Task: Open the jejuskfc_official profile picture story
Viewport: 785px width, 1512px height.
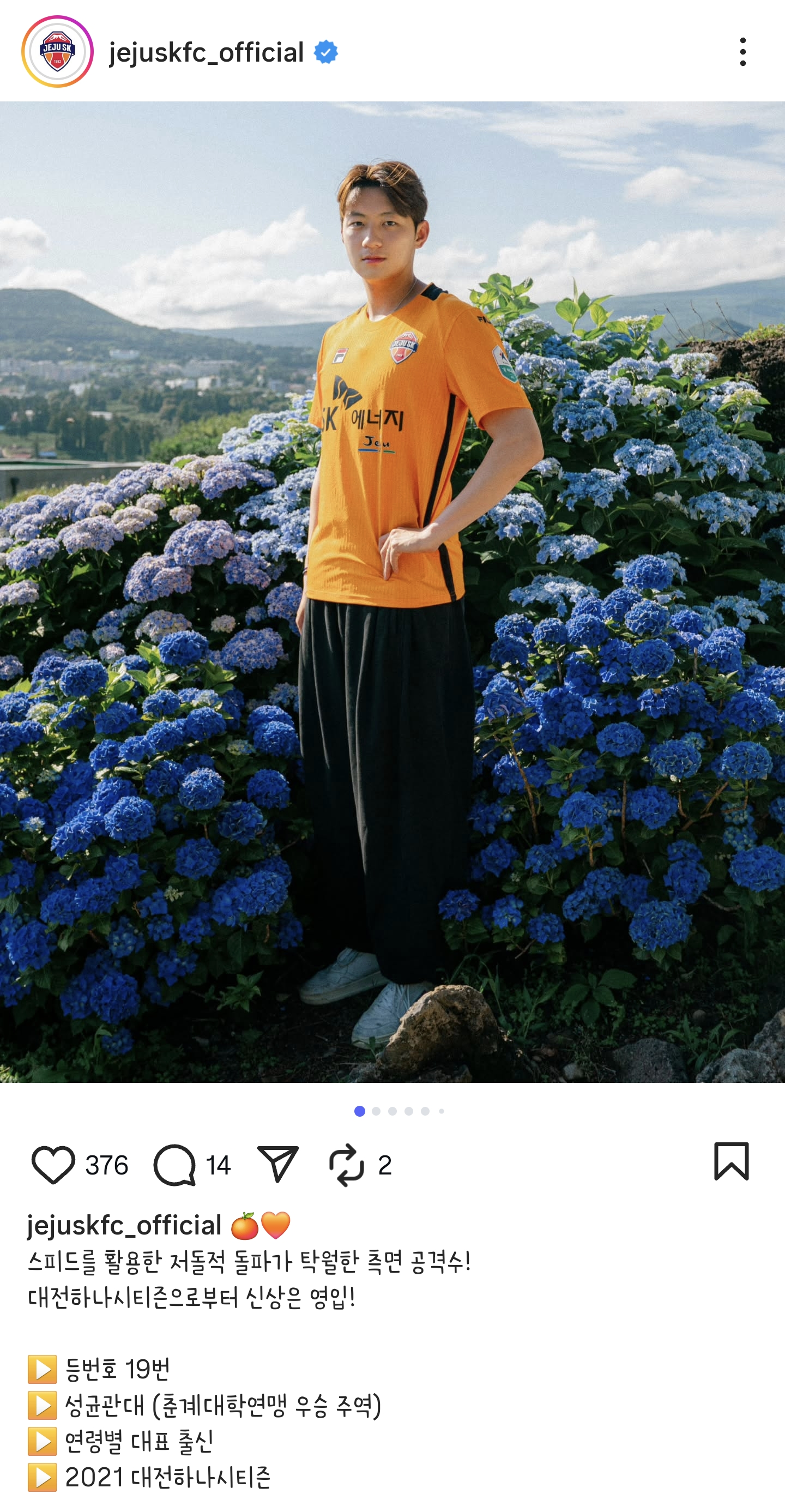Action: [57, 52]
